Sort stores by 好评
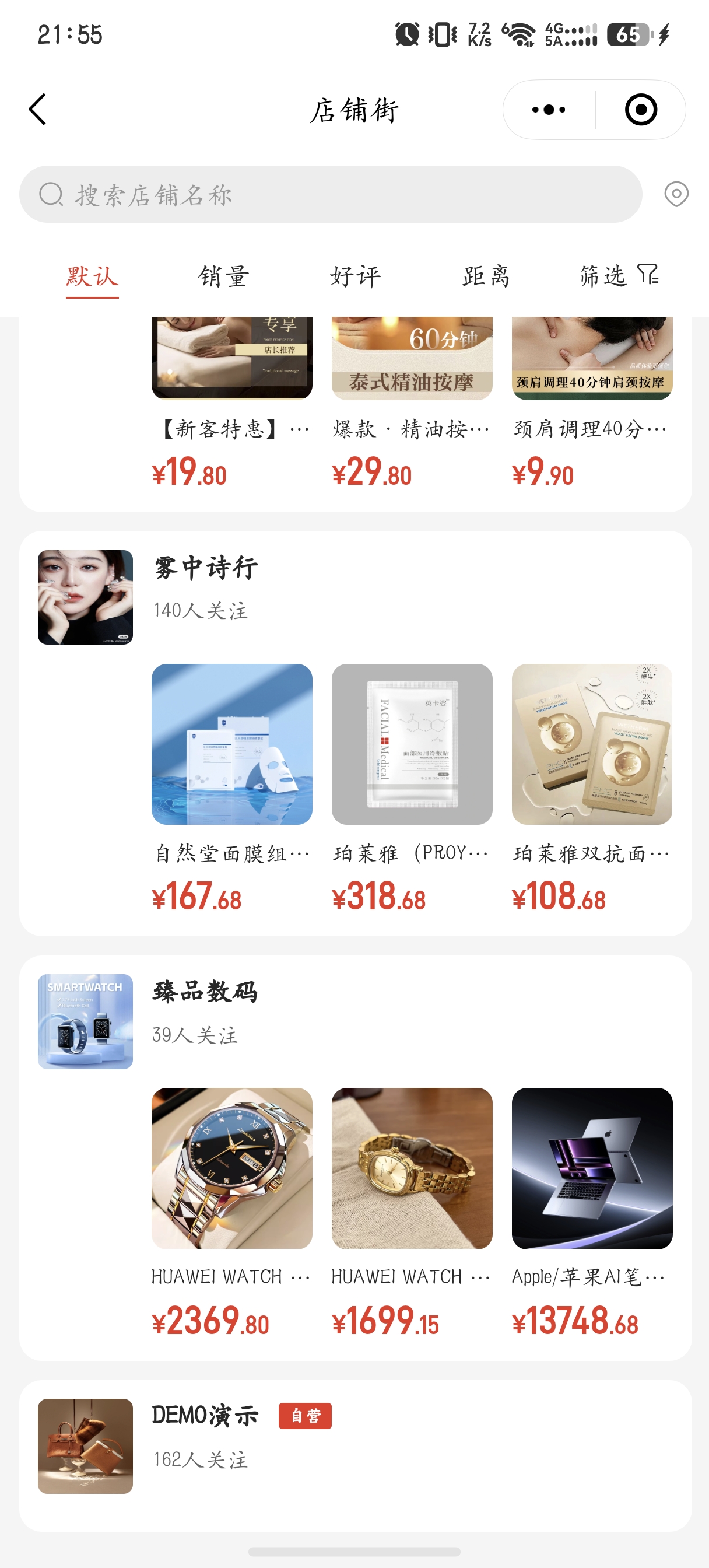Viewport: 709px width, 1568px height. tap(356, 277)
